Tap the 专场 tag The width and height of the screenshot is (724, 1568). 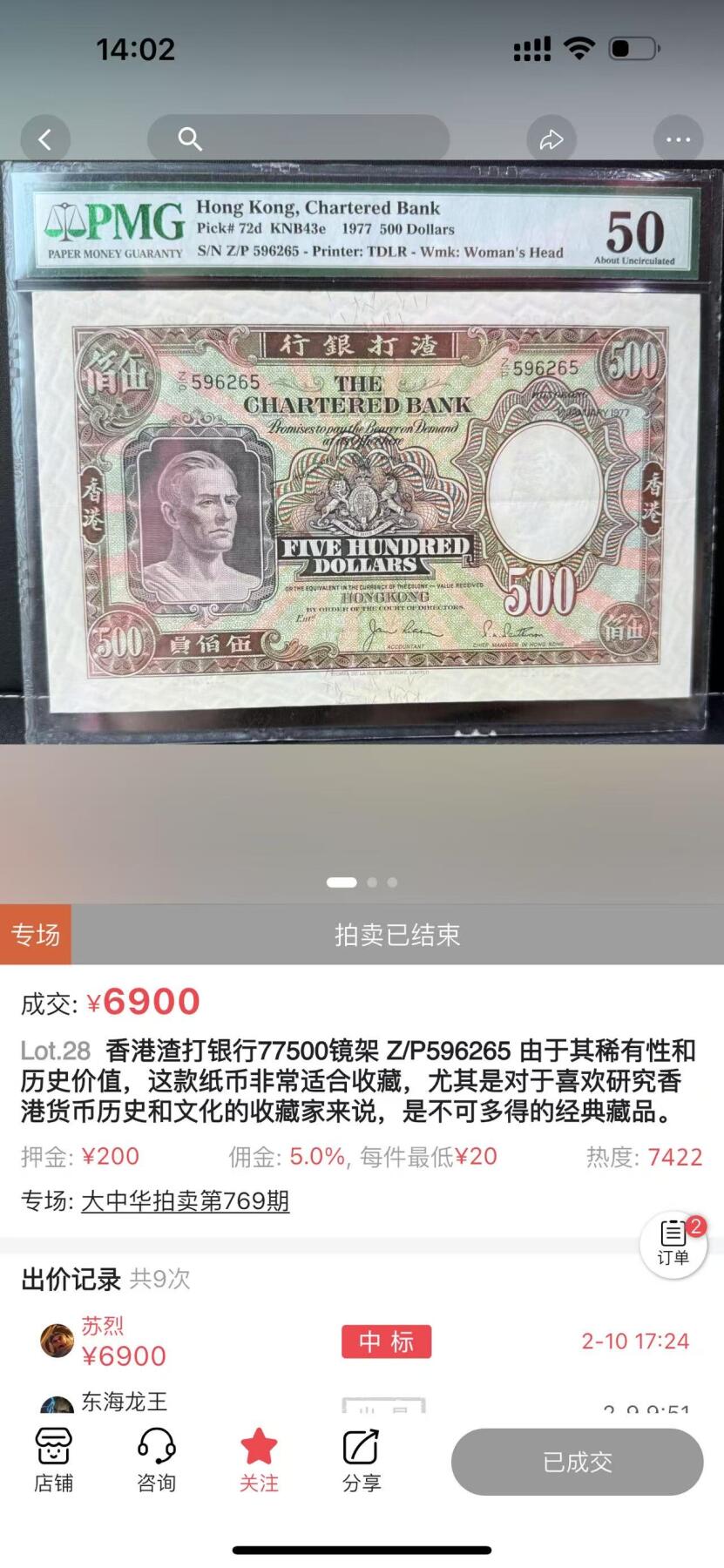click(x=36, y=935)
